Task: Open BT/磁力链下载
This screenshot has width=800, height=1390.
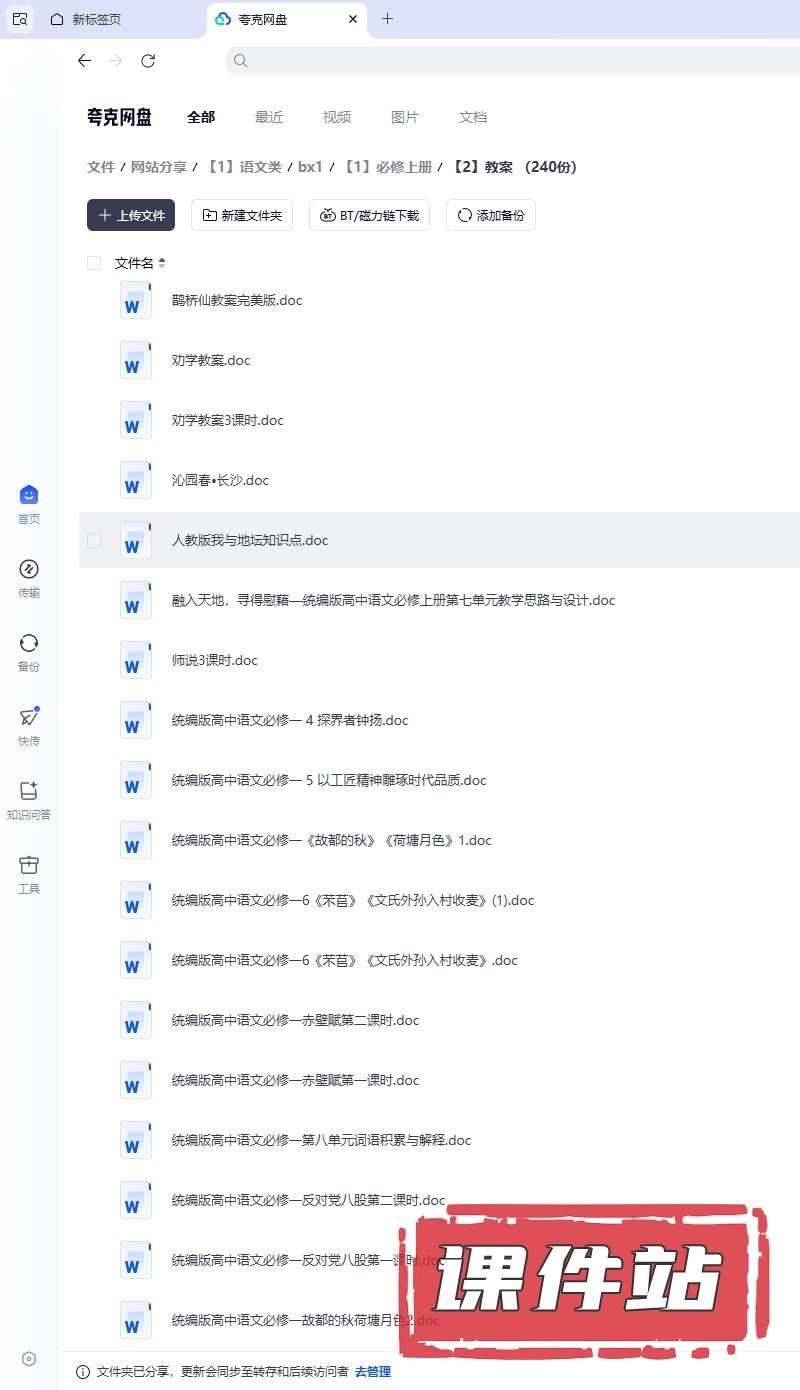Action: coord(369,215)
